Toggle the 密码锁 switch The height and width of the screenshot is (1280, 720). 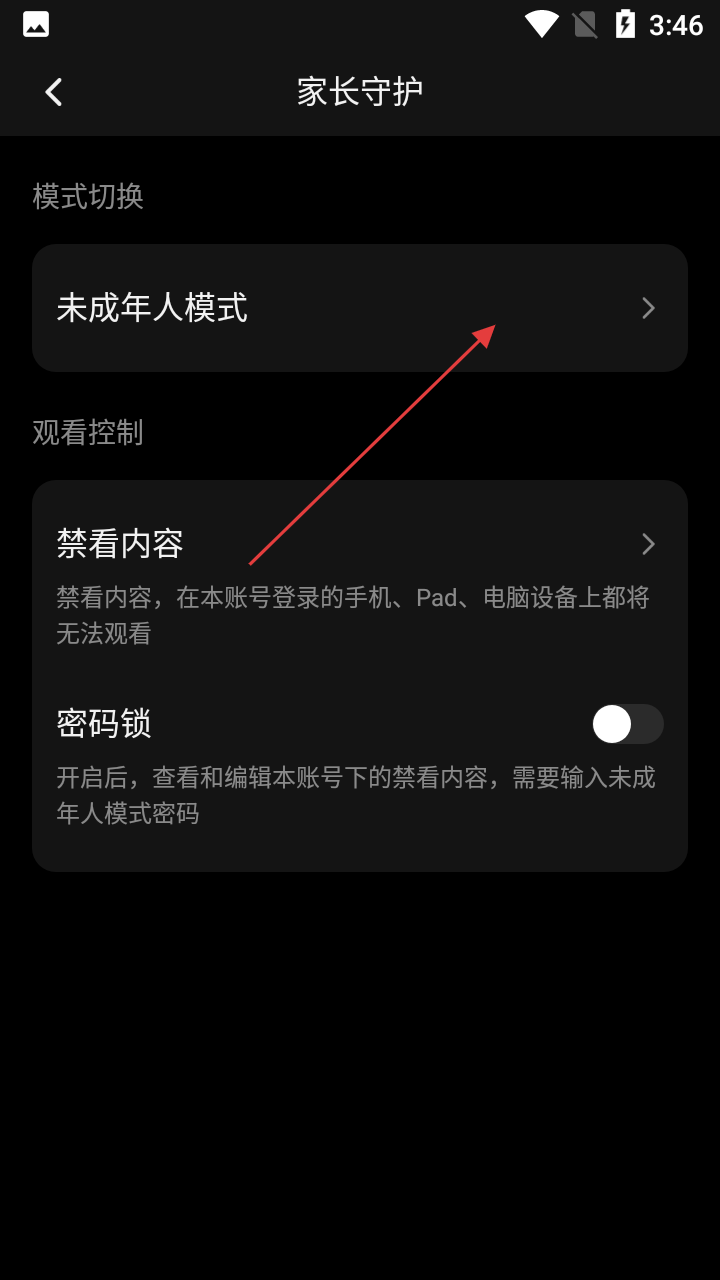(627, 724)
